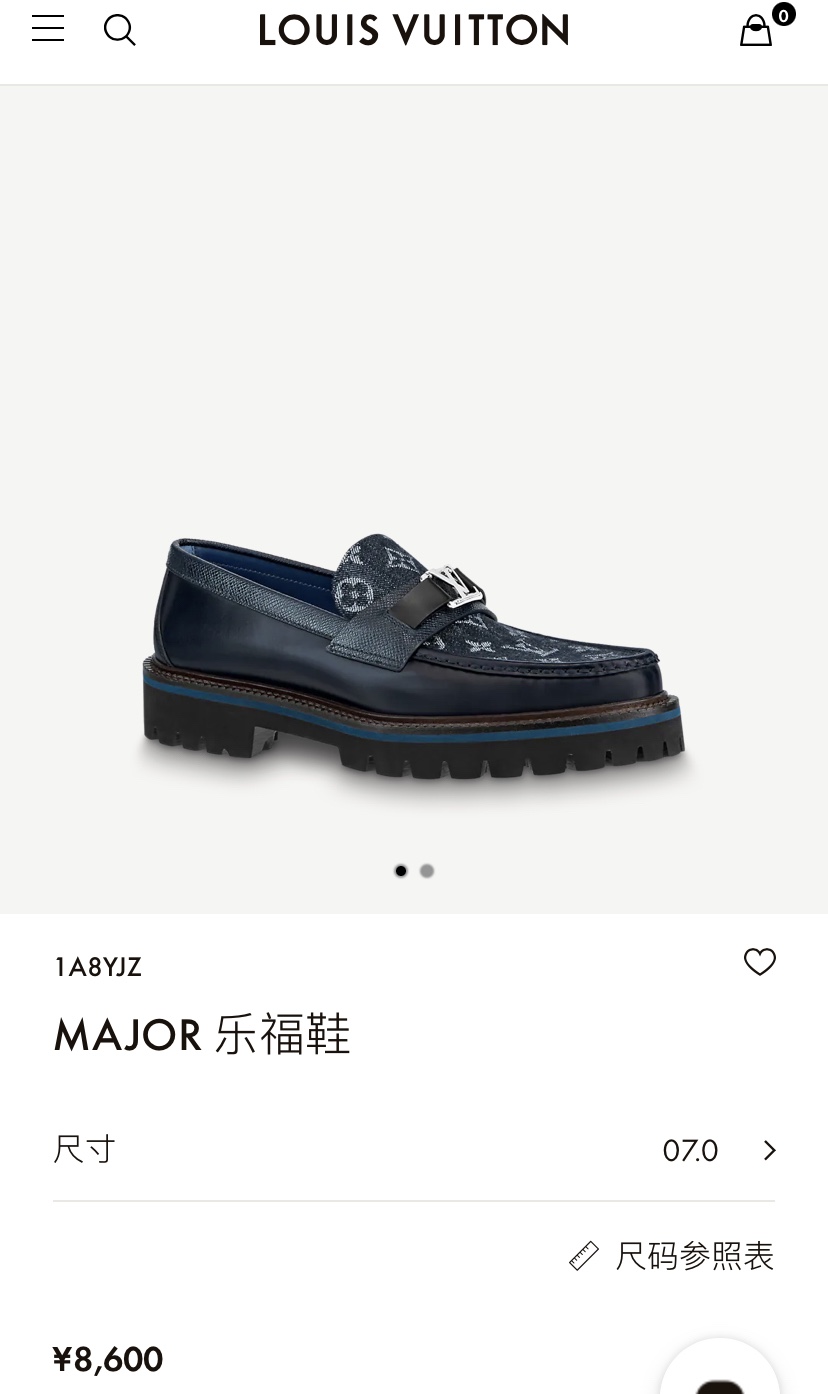Screen dimensions: 828x1394
Task: Show the second product image dot
Action: (427, 871)
